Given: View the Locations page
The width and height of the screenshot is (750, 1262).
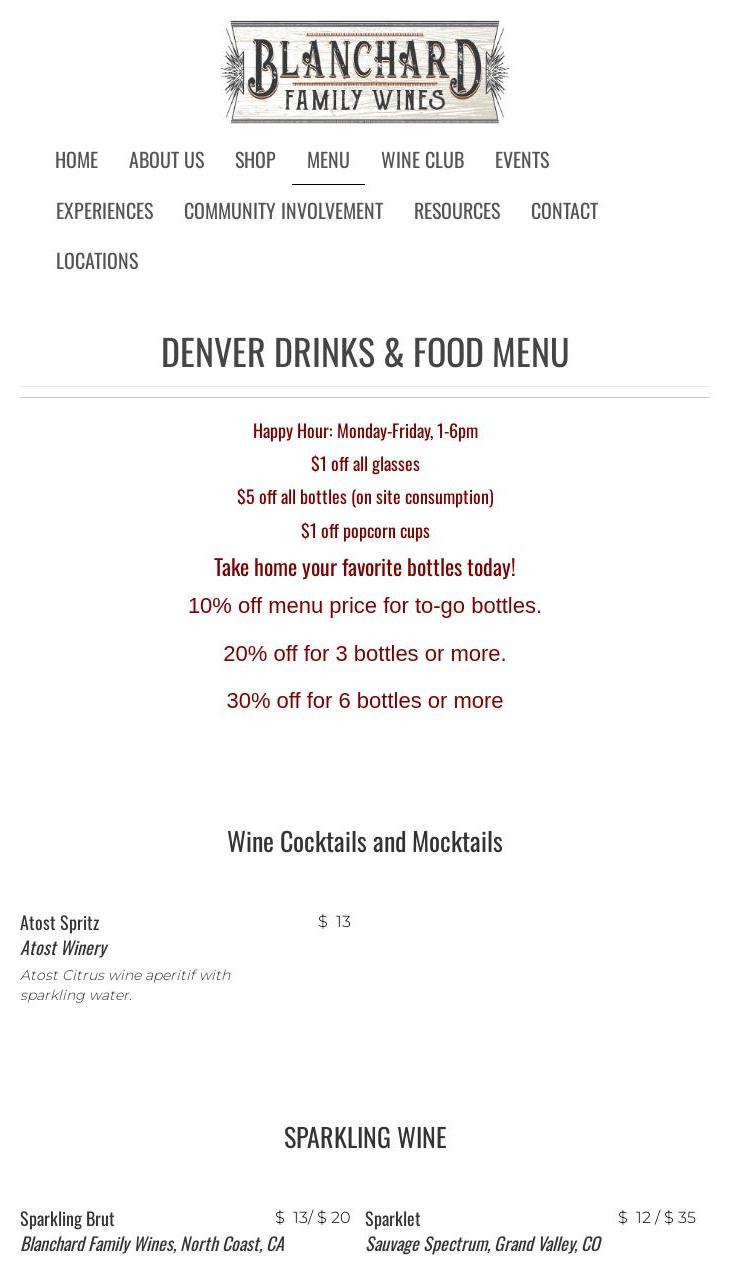Looking at the screenshot, I should 97,261.
